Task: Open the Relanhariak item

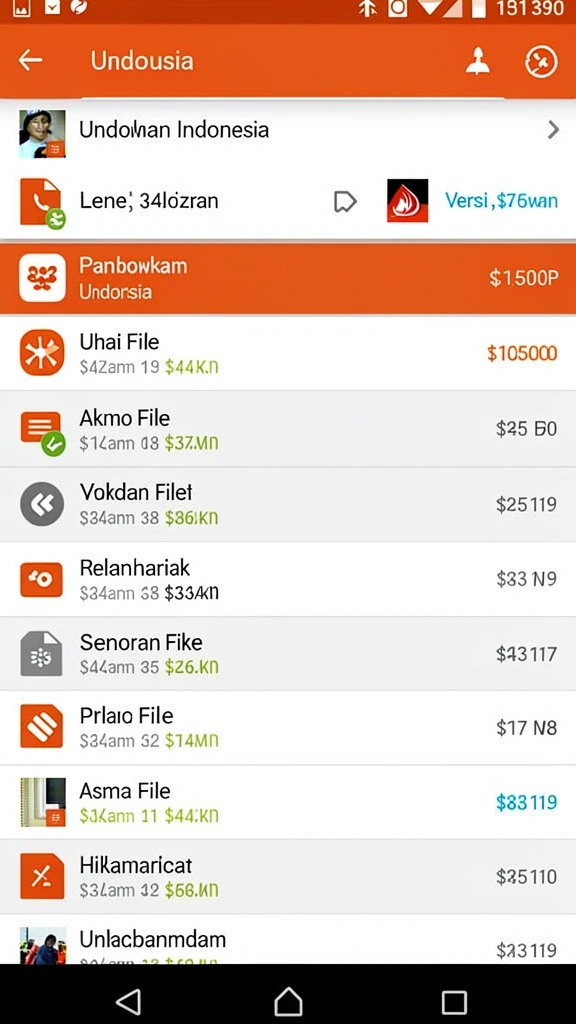Action: click(288, 579)
